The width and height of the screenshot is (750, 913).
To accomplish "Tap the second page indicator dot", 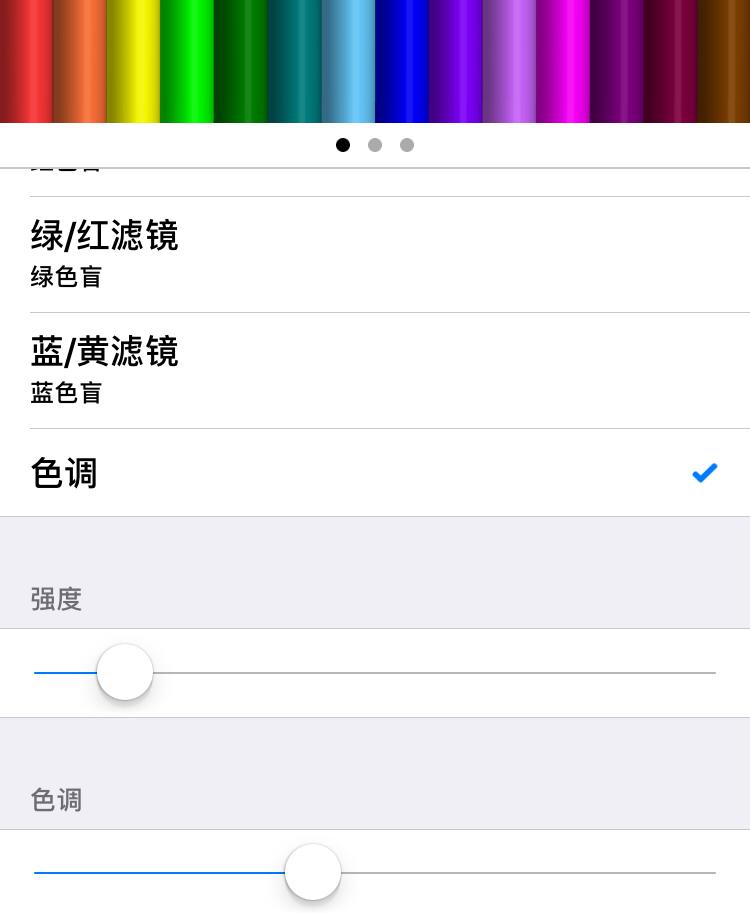I will [375, 145].
